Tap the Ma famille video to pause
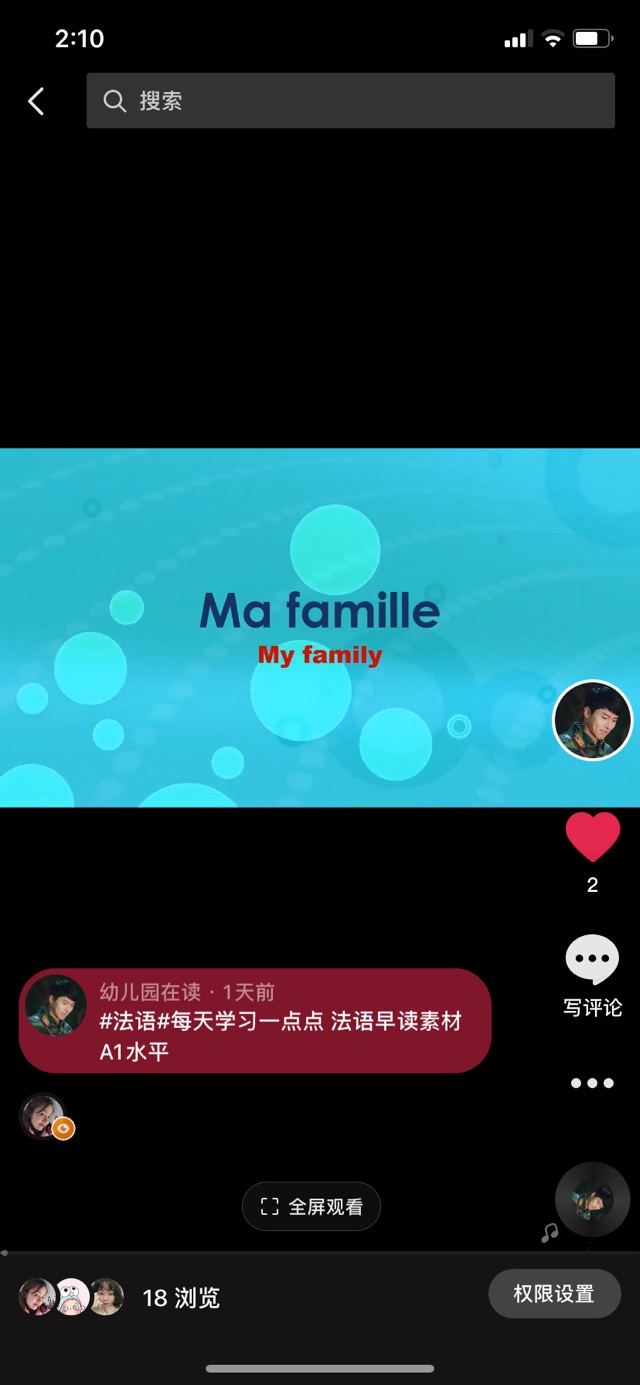 (x=320, y=627)
